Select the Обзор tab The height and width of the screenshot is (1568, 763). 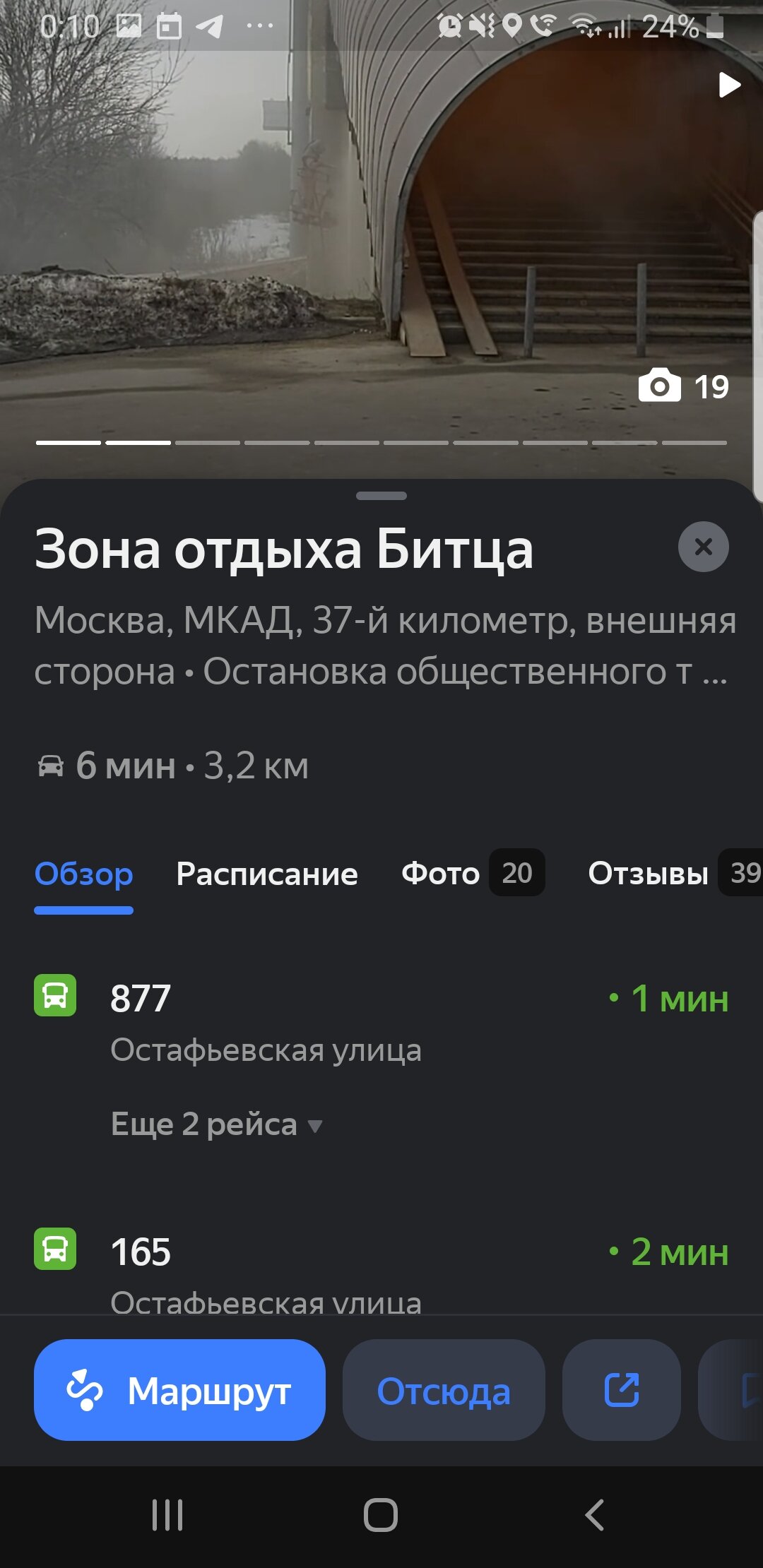pos(83,874)
